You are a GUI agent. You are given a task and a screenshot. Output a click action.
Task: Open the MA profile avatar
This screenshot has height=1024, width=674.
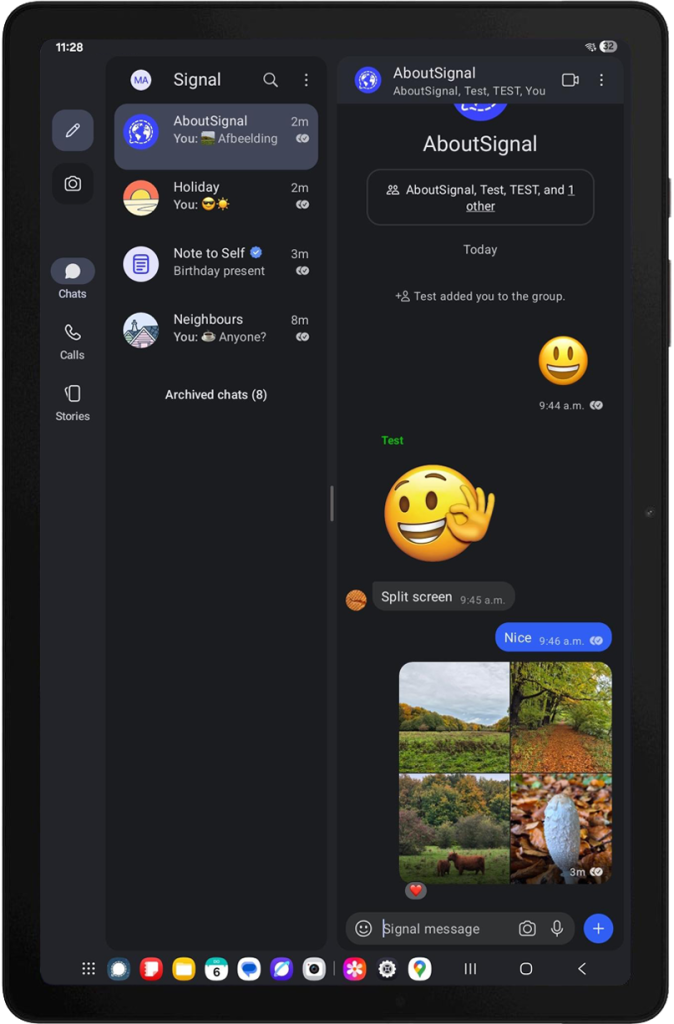pos(141,80)
